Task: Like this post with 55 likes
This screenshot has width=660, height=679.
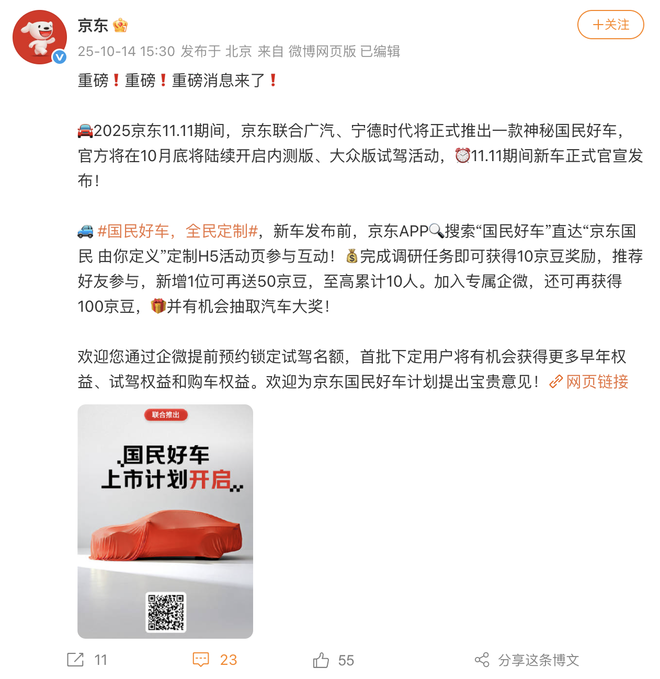Action: [333, 660]
